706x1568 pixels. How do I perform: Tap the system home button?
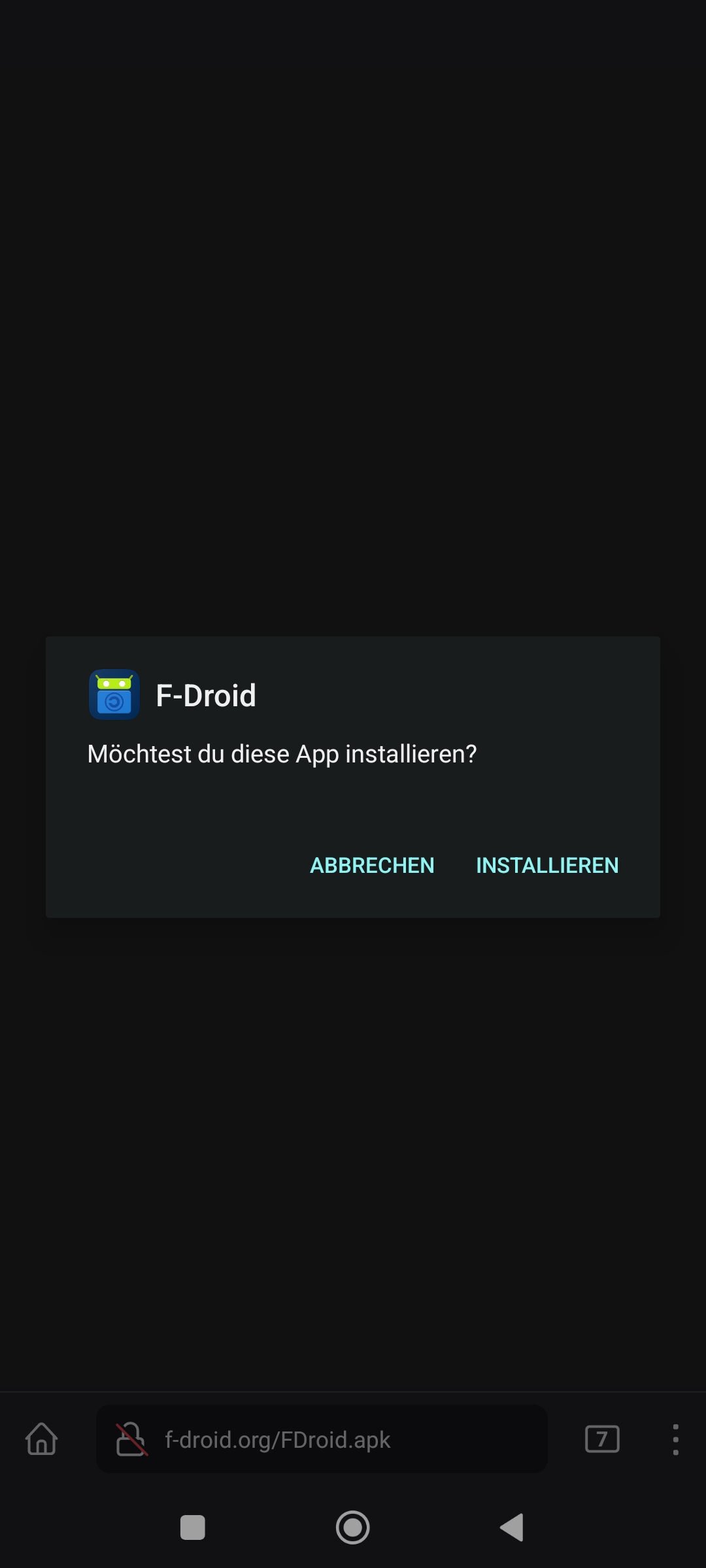353,1527
